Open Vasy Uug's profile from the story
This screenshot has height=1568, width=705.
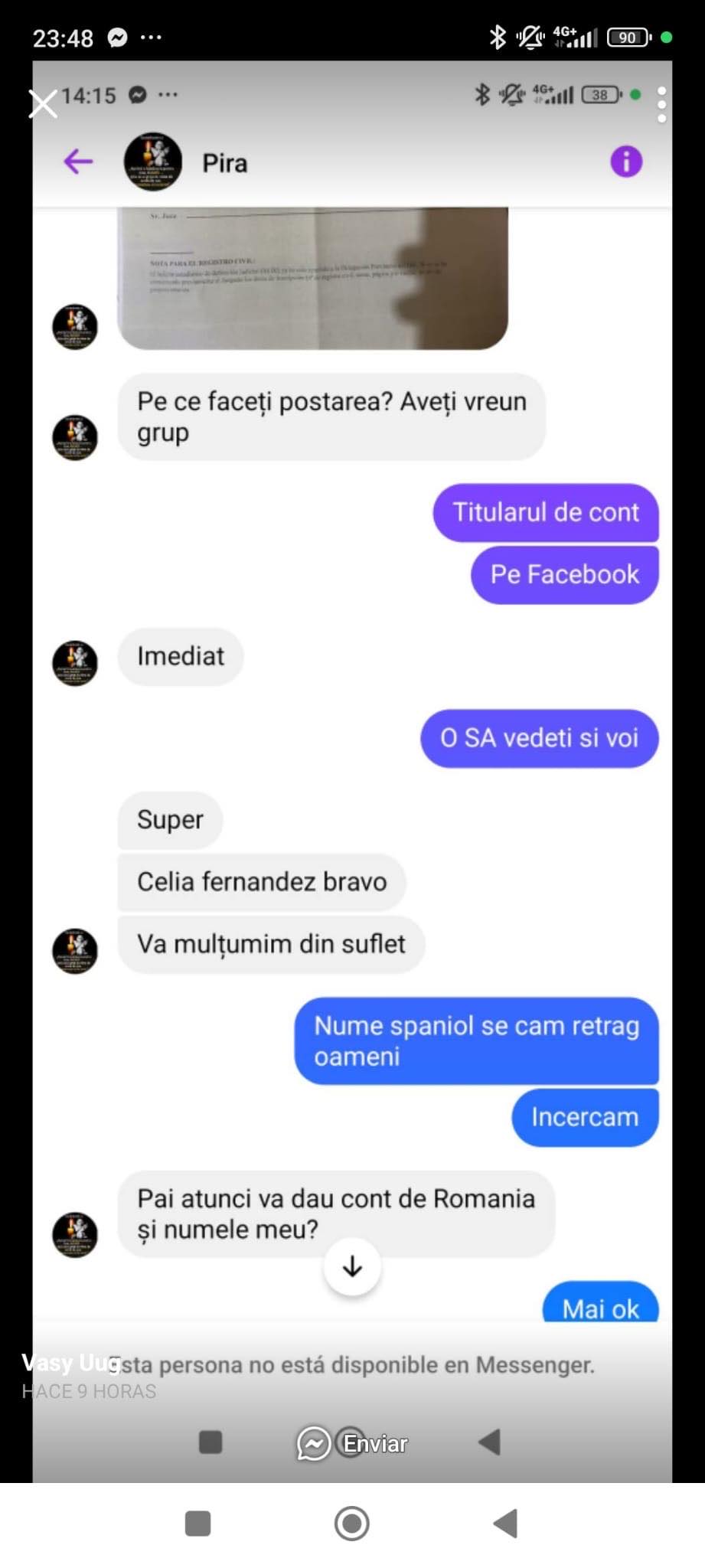(x=71, y=1363)
